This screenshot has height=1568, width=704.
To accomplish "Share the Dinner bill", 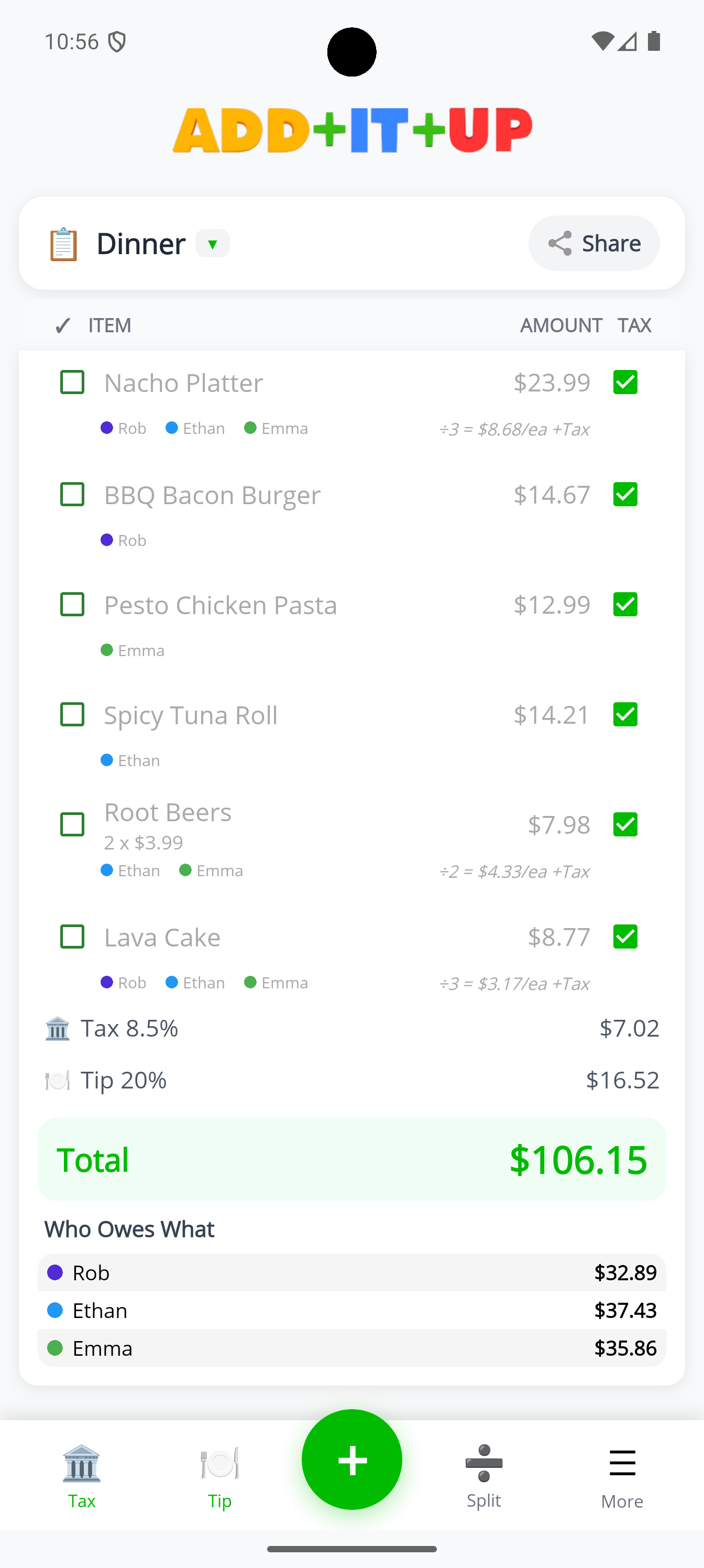I will click(594, 243).
